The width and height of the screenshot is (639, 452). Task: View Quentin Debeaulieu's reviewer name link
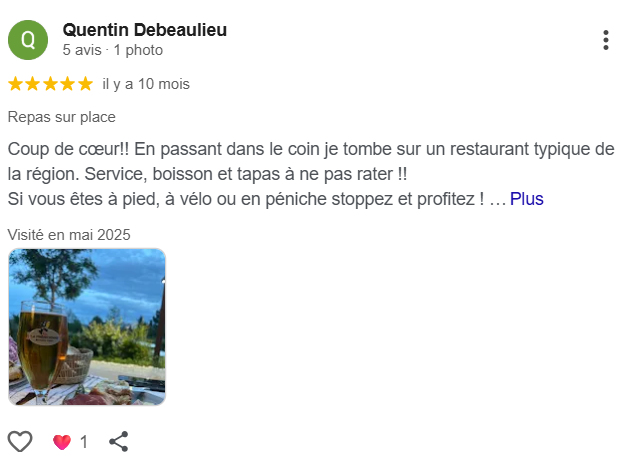(144, 30)
